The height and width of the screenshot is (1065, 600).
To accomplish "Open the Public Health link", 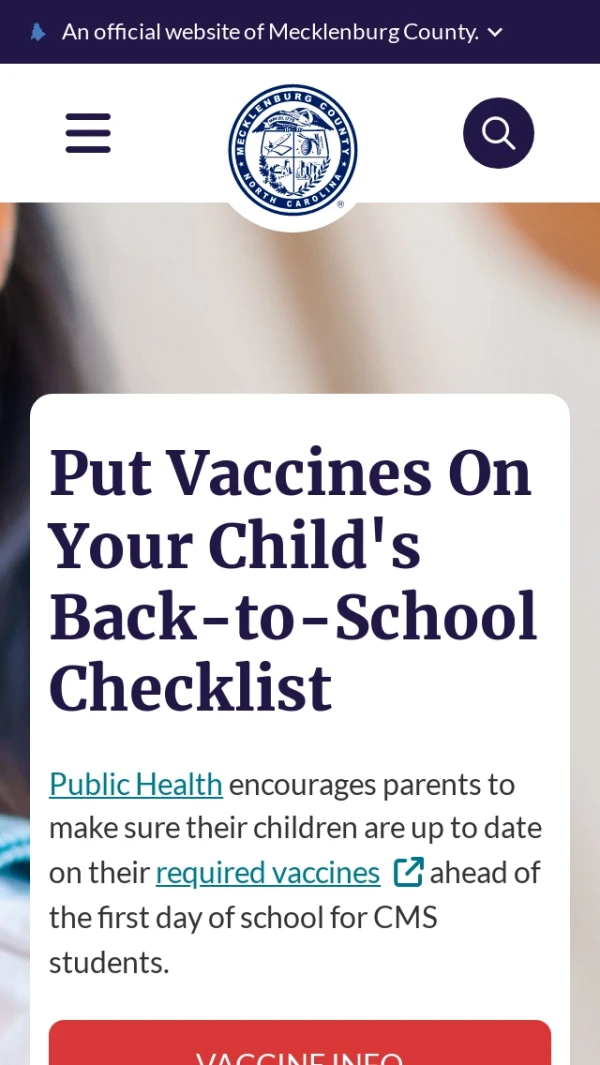I will 136,784.
